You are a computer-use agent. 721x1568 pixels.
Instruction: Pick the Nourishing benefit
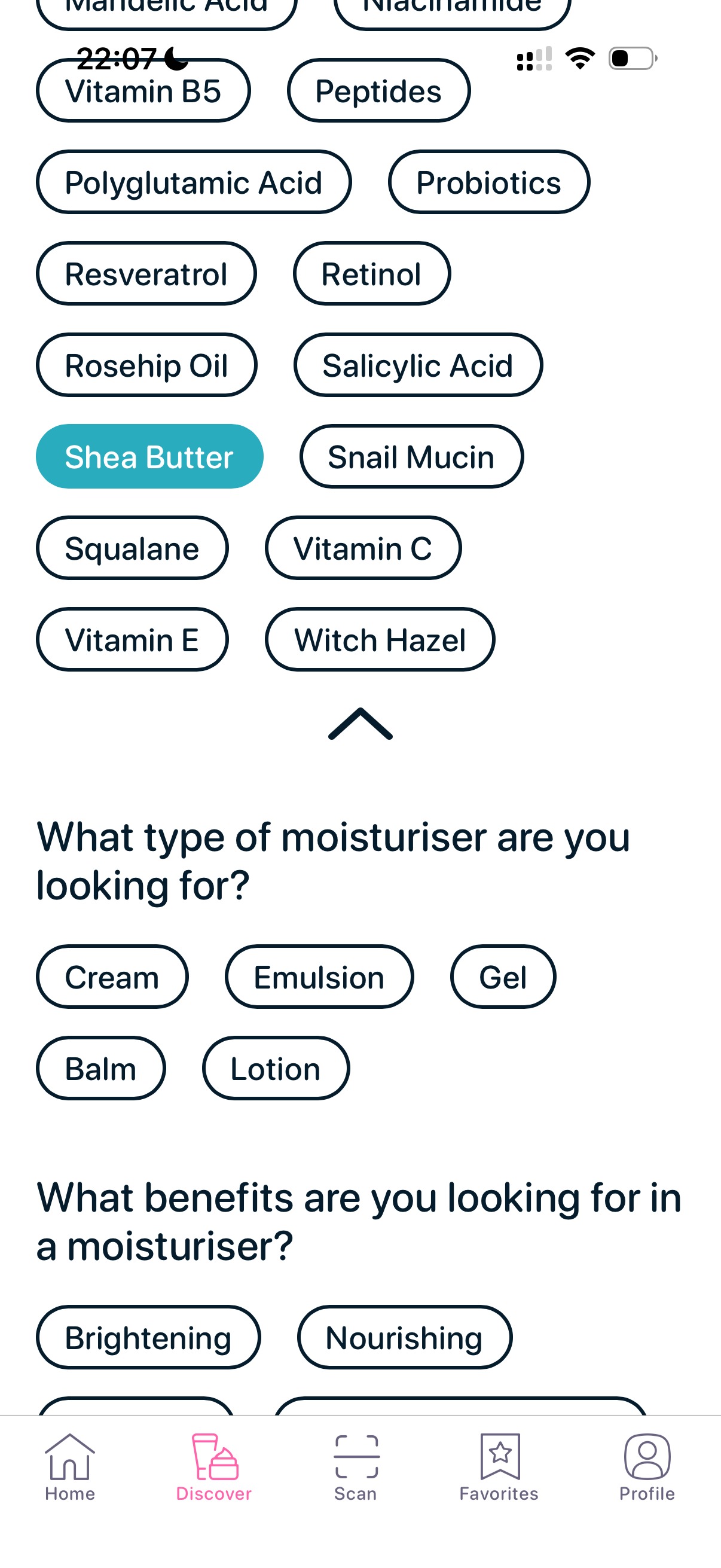pos(404,1337)
